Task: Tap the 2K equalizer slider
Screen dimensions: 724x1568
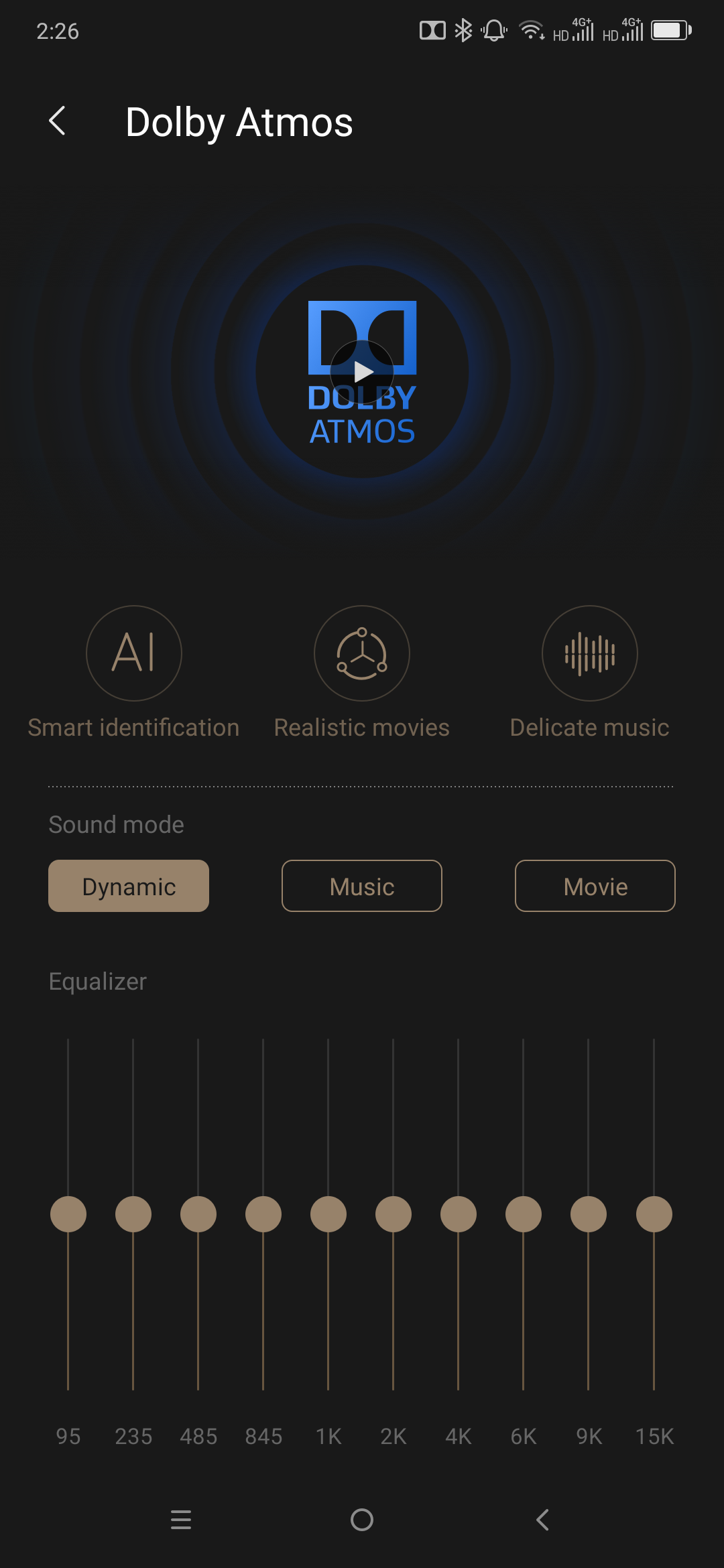Action: tap(394, 1214)
